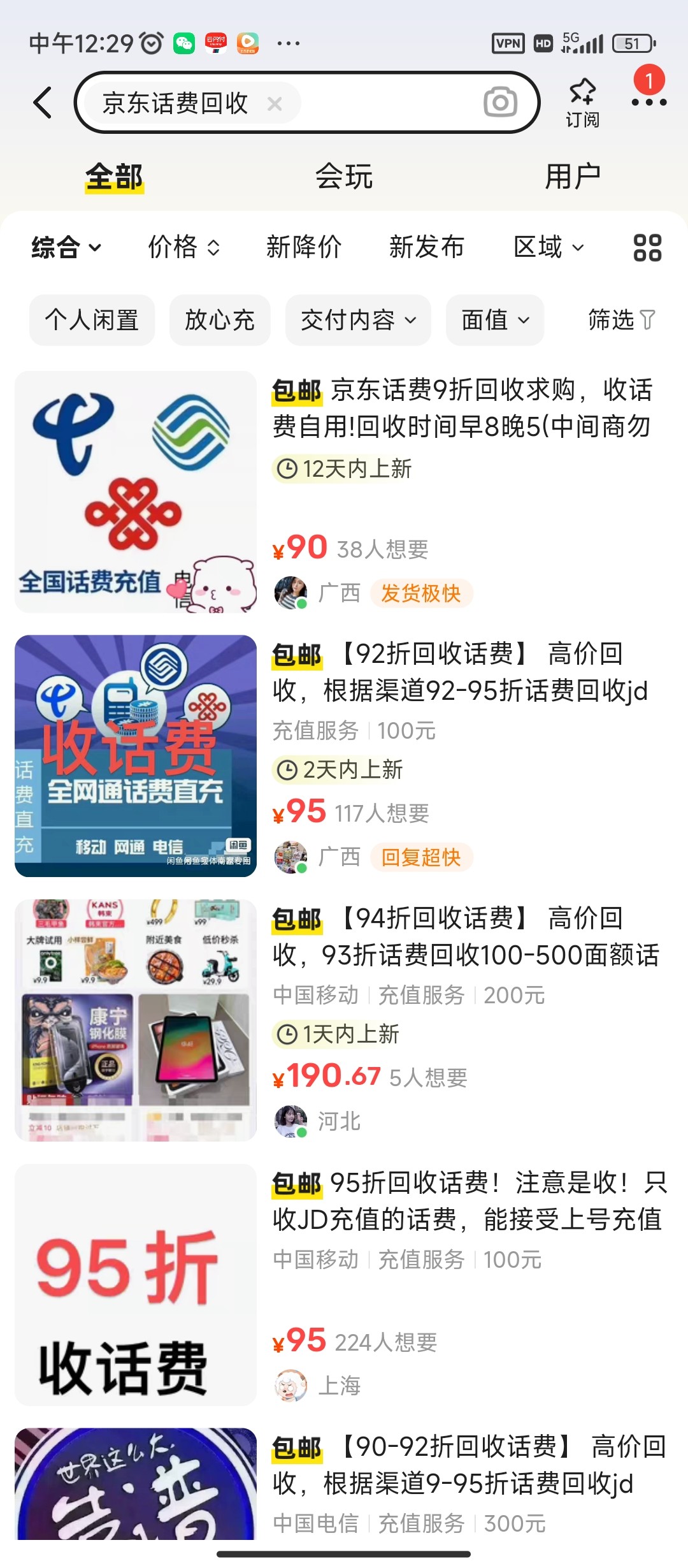Go back using the back arrow
Viewport: 688px width, 1568px height.
43,103
